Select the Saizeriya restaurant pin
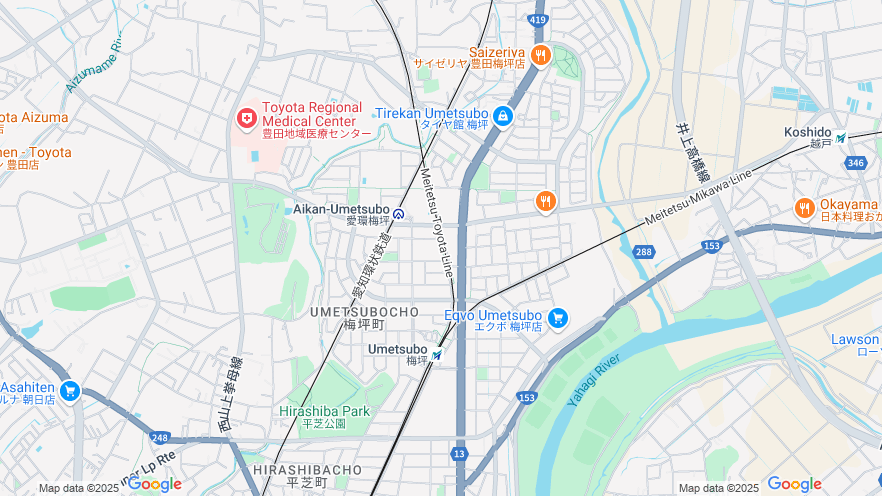Viewport: 882px width, 496px height. click(540, 55)
